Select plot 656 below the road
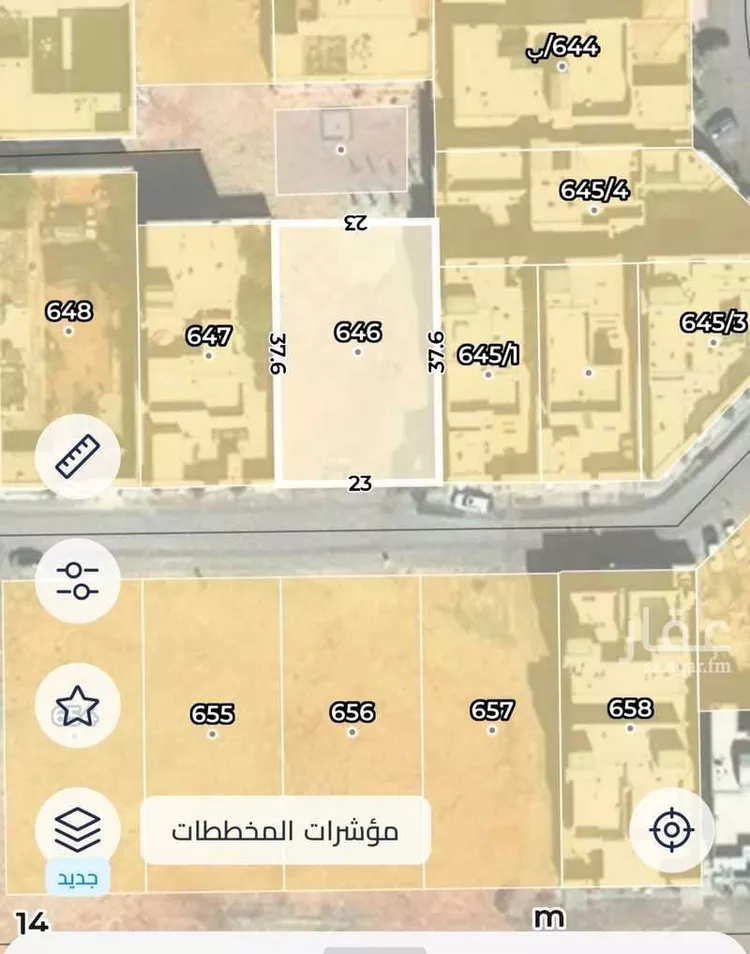Screen dimensions: 750x954 tap(351, 713)
